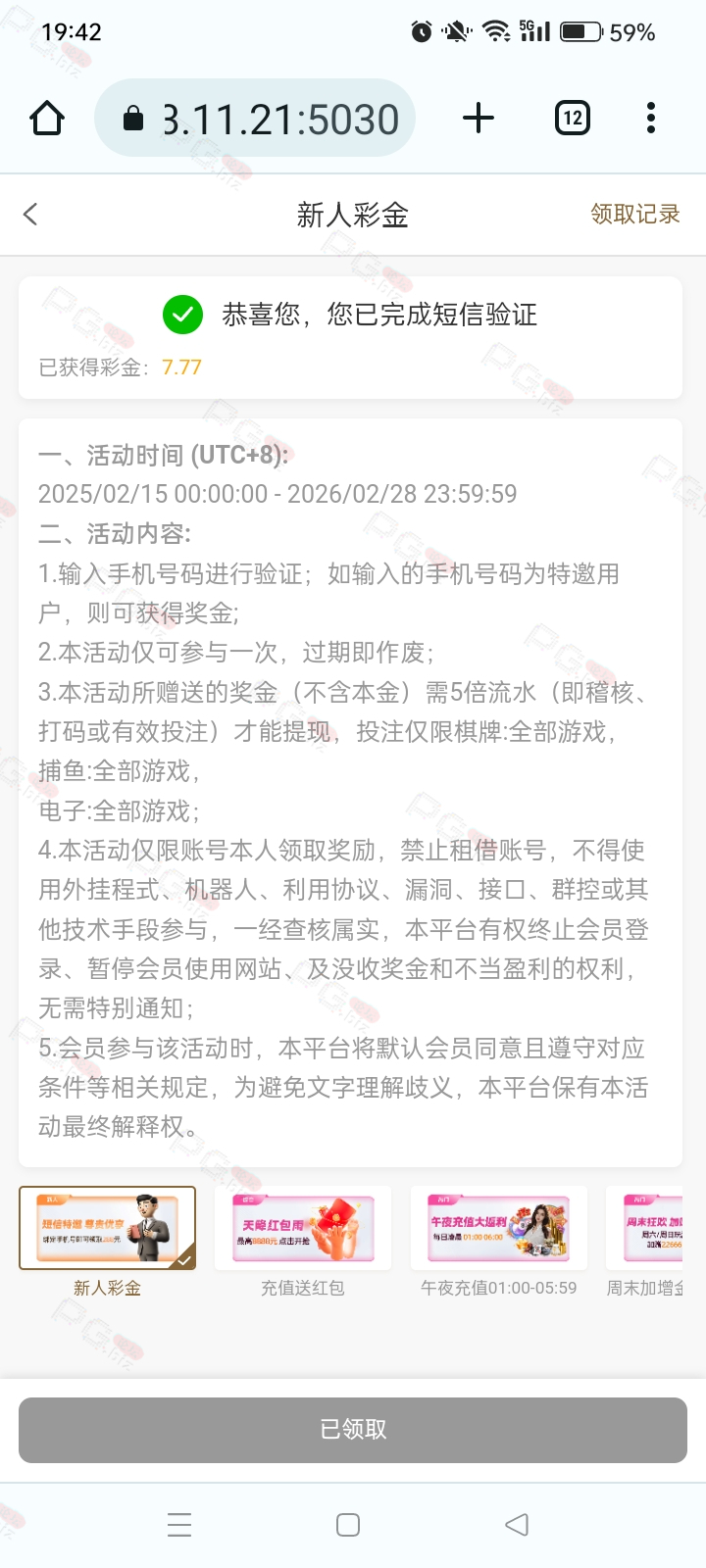Viewport: 706px width, 1568px height.
Task: View the 12 open tabs
Action: tap(573, 119)
